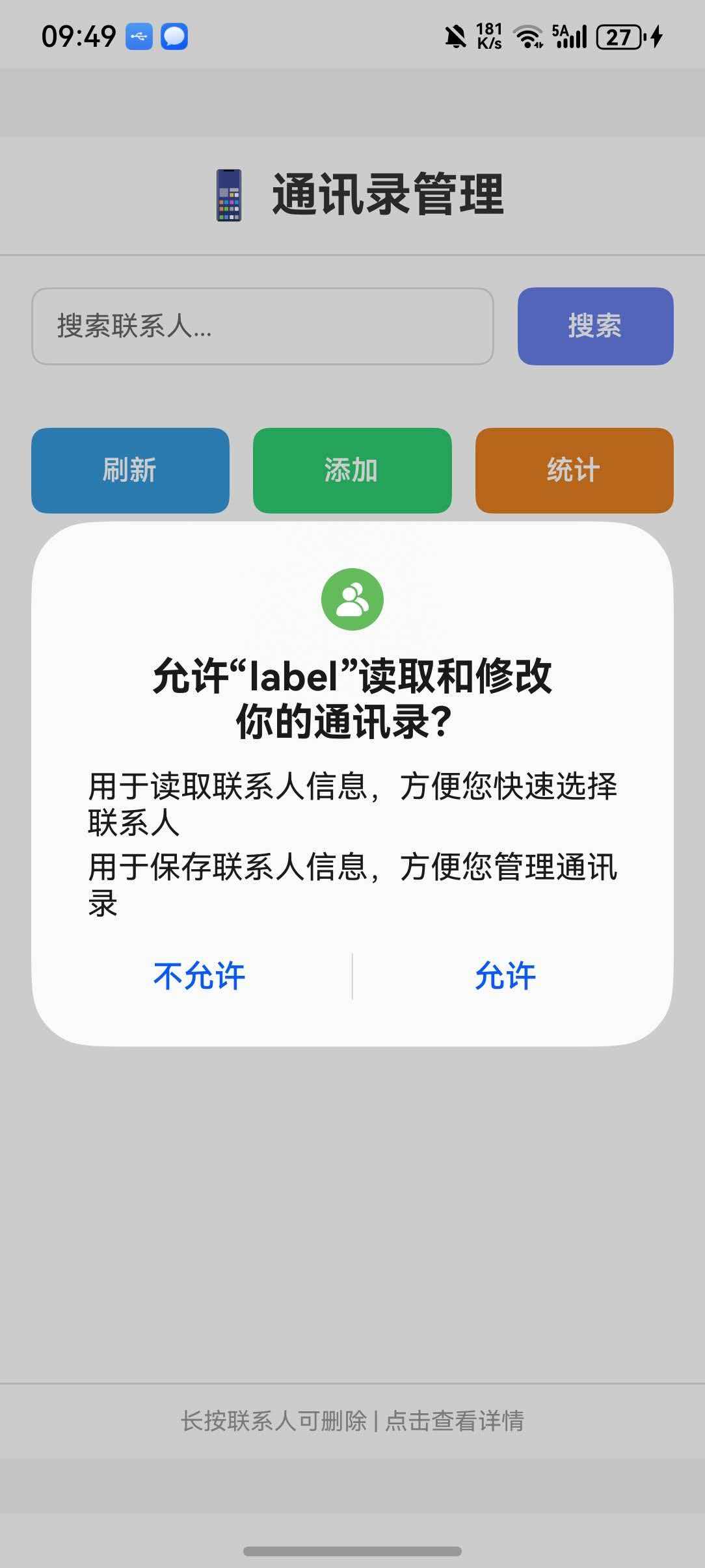Image resolution: width=705 pixels, height=1568 pixels.
Task: Tap the Wi-Fi icon in the status bar
Action: (x=528, y=37)
